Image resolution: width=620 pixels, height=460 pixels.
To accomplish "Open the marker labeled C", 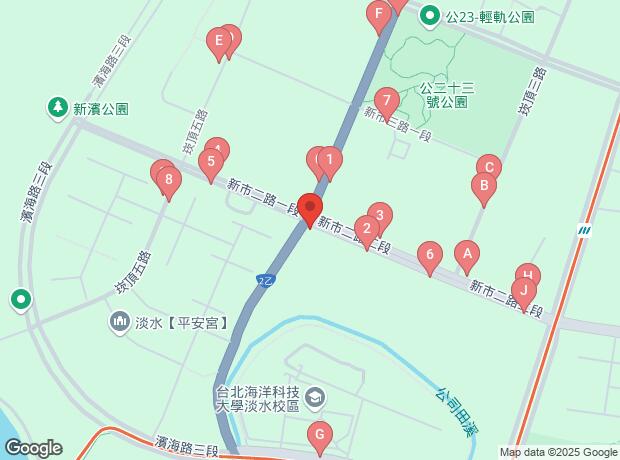I will [x=488, y=167].
